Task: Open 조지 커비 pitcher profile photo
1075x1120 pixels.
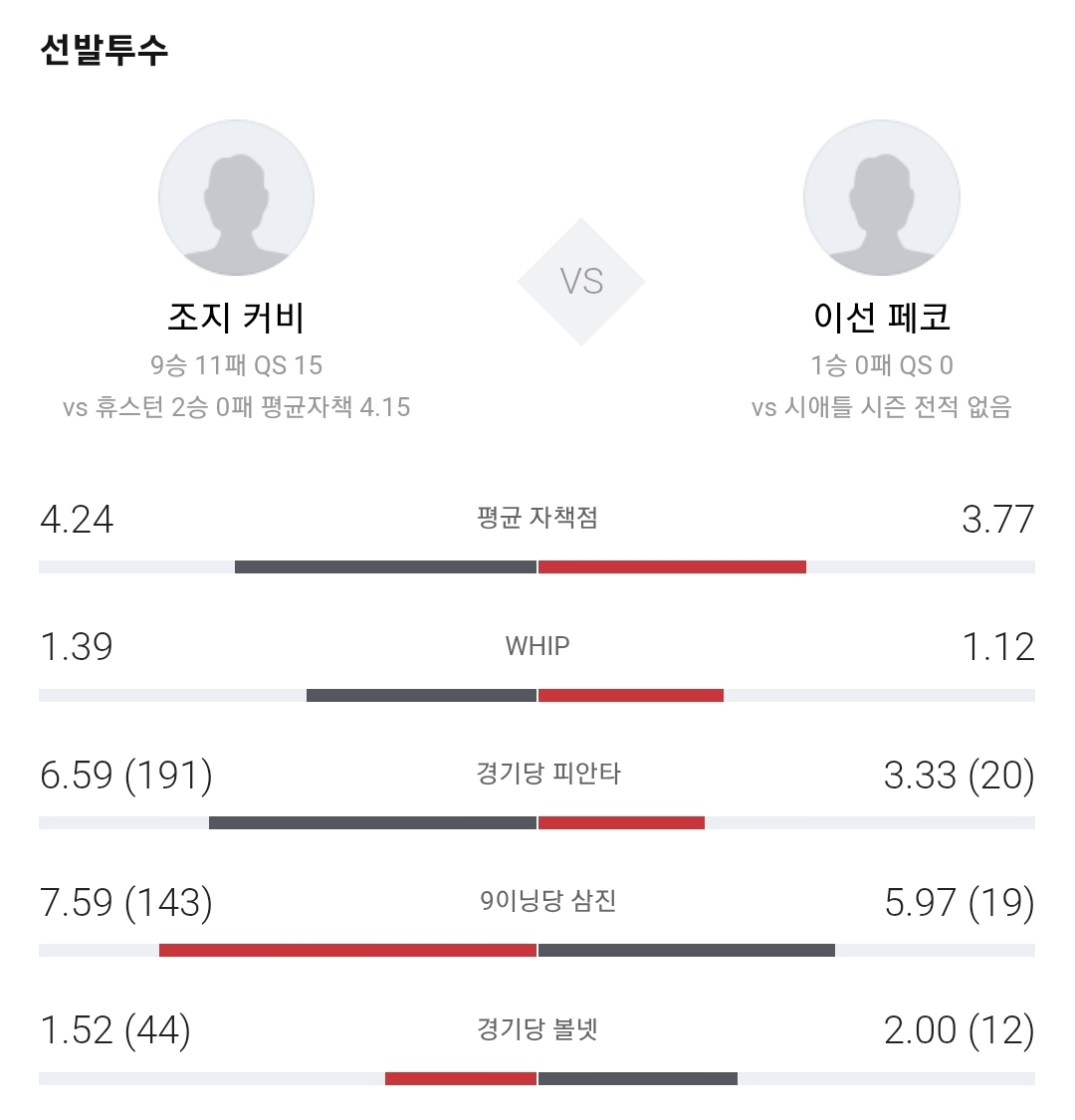Action: click(x=237, y=197)
